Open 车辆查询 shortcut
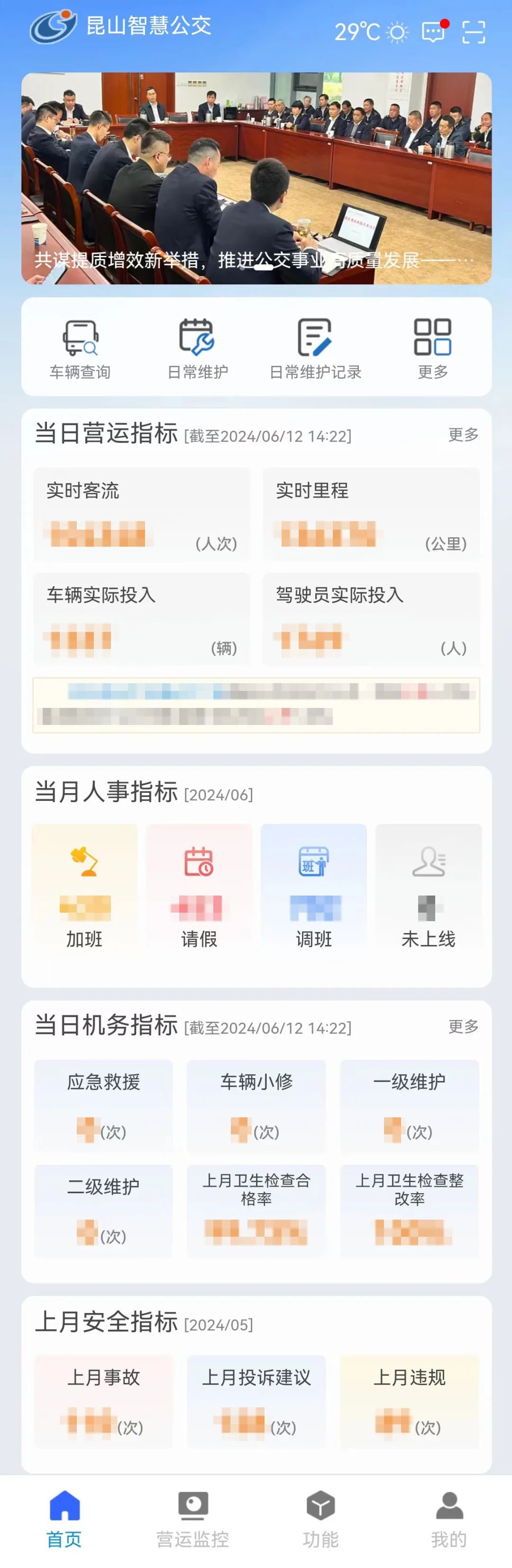Image resolution: width=512 pixels, height=1568 pixels. pyautogui.click(x=81, y=347)
